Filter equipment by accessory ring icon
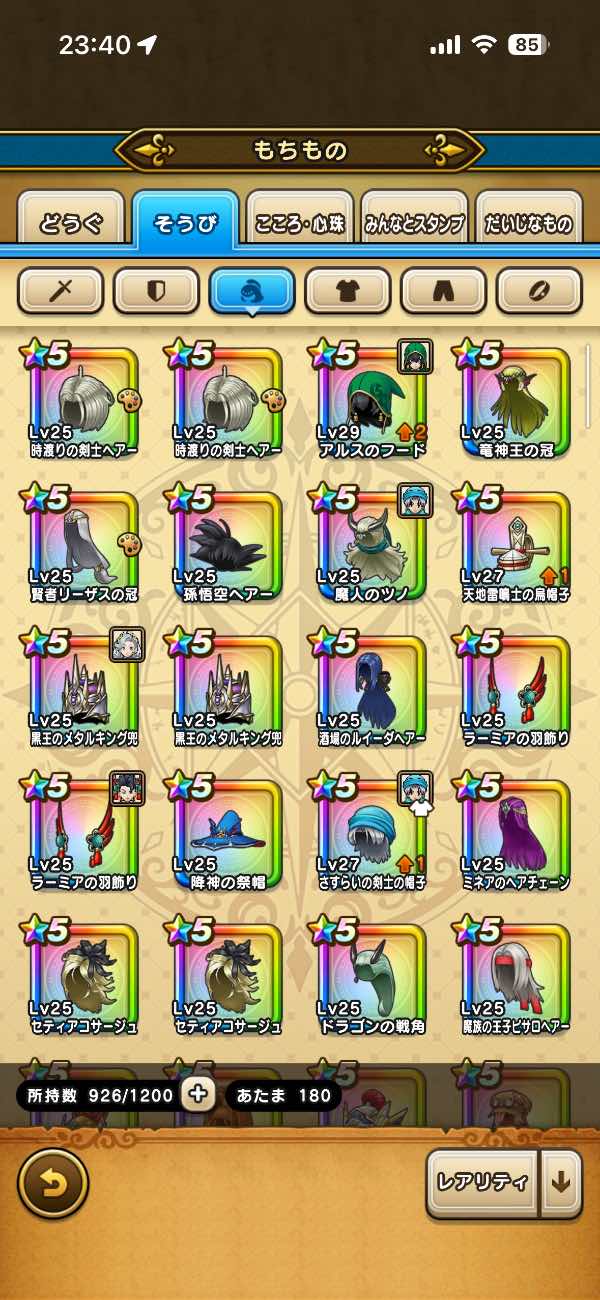The image size is (600, 1300). (540, 291)
